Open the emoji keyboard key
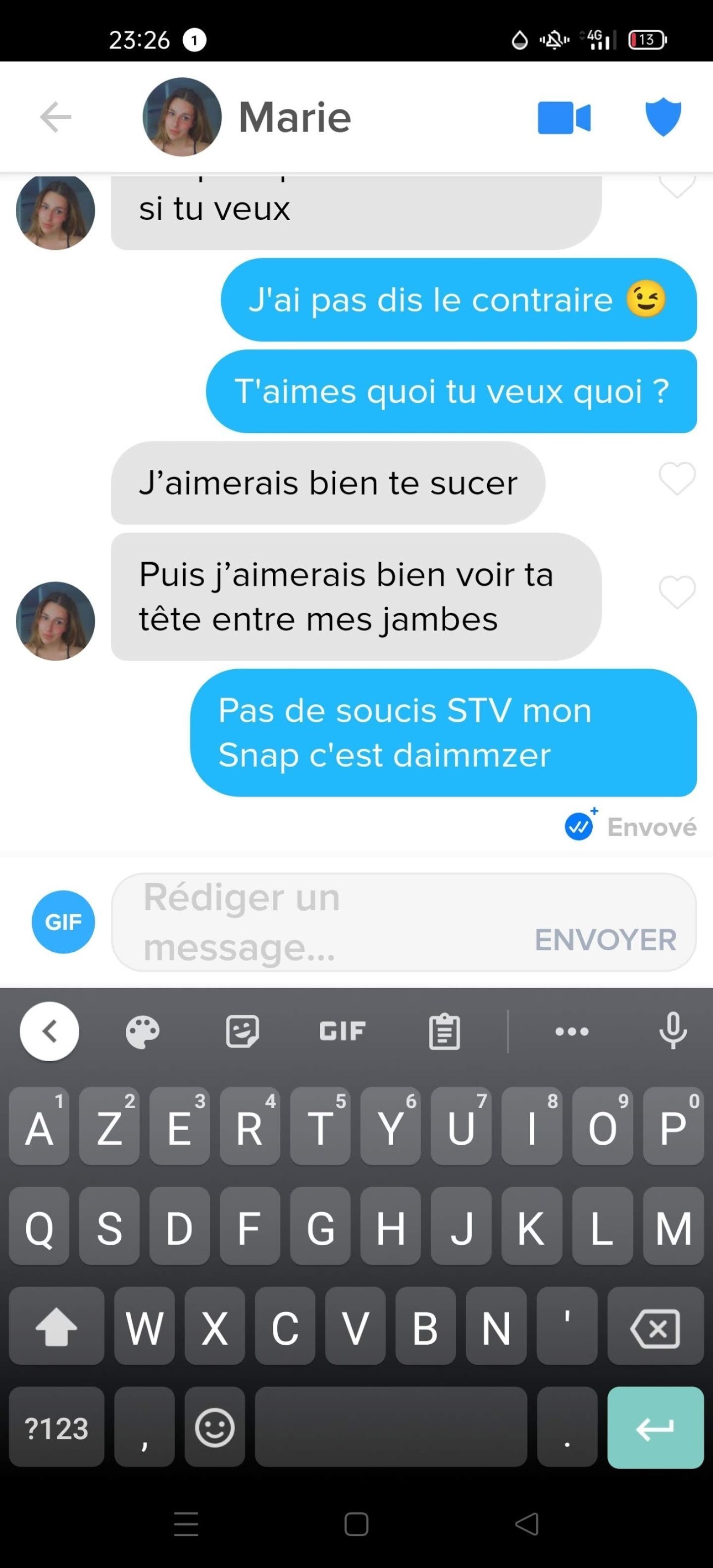 click(x=214, y=1426)
